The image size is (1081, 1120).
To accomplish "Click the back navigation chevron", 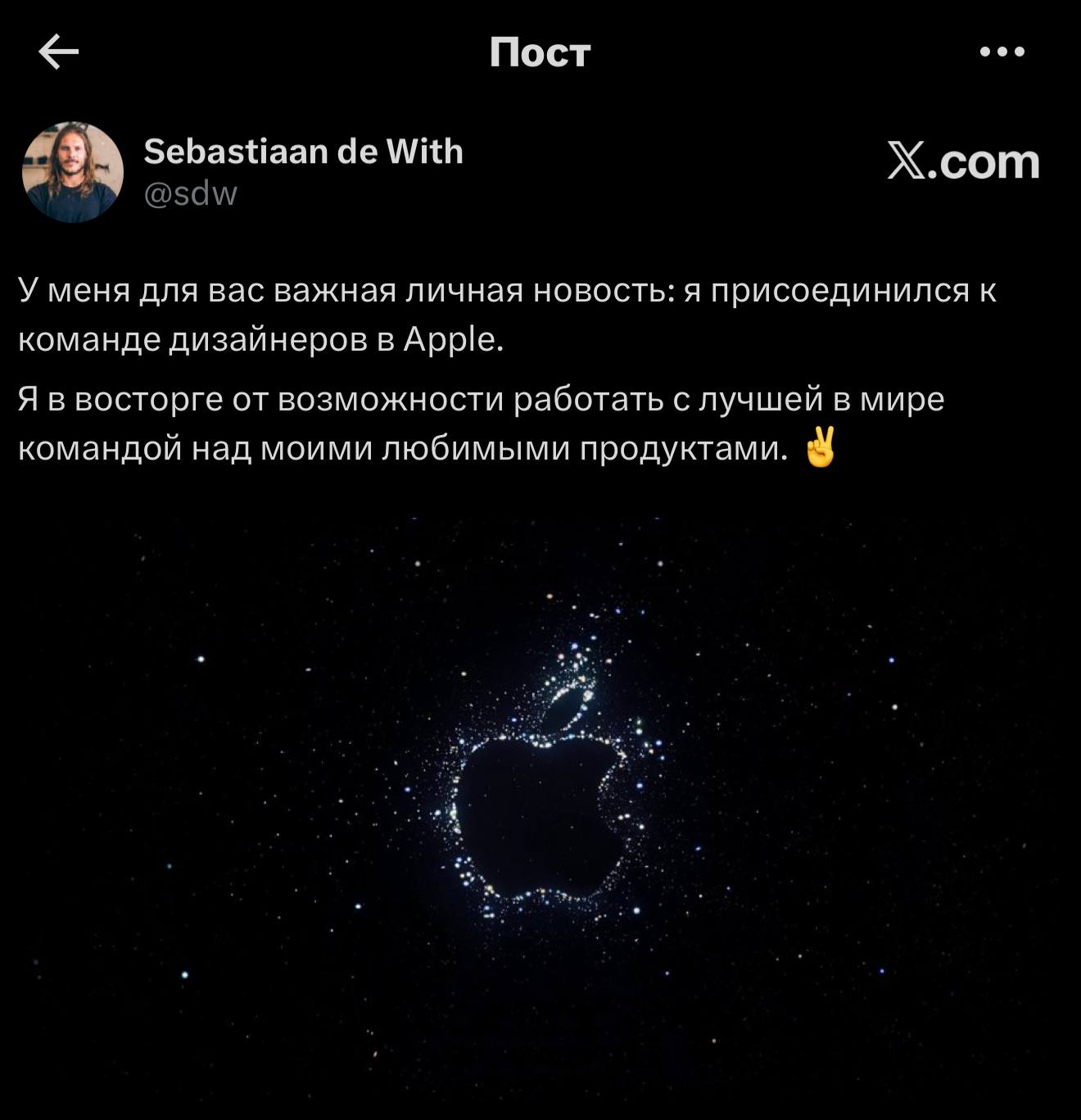I will click(57, 52).
